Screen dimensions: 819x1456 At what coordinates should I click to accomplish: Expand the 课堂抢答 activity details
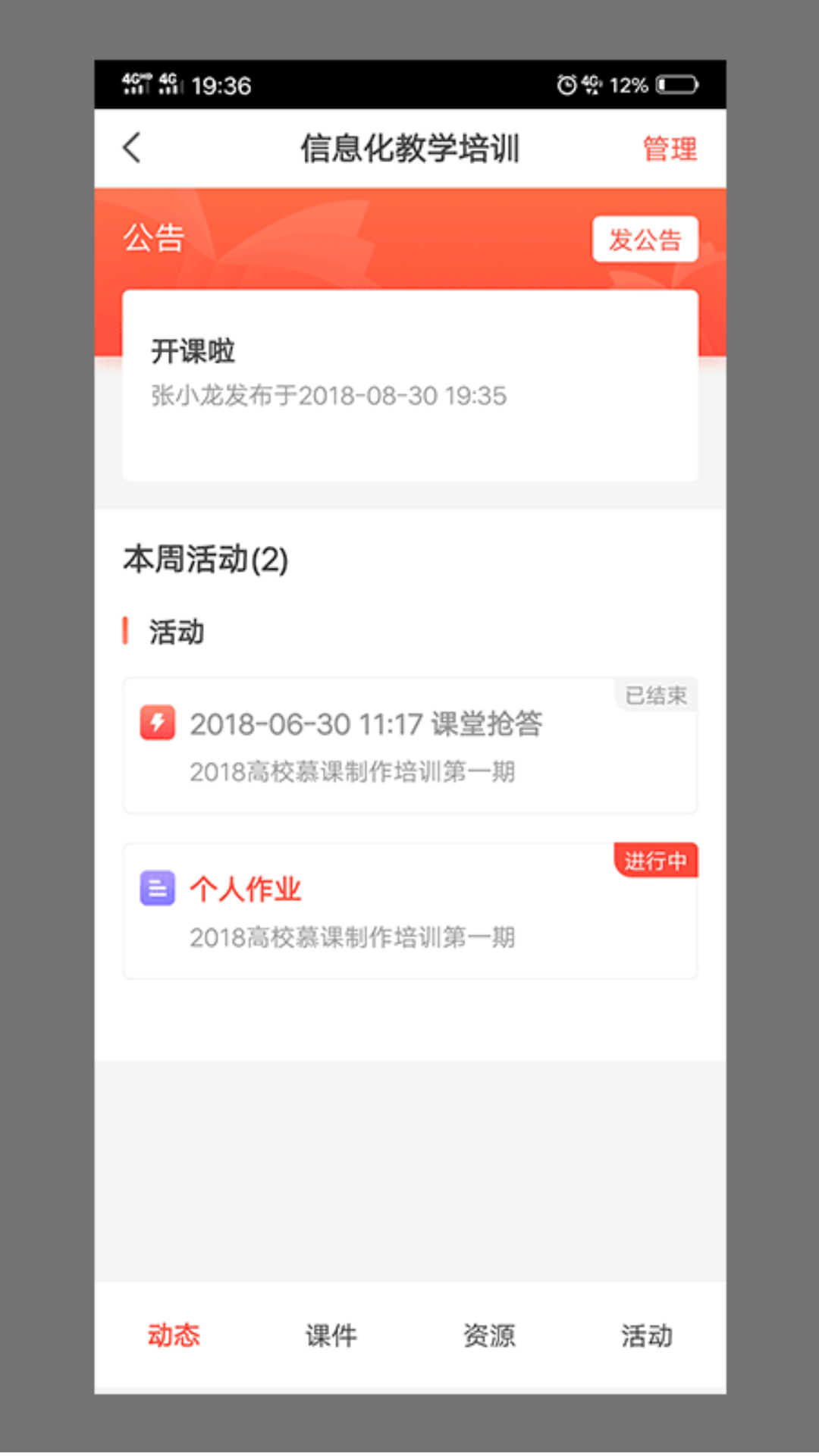pos(409,747)
